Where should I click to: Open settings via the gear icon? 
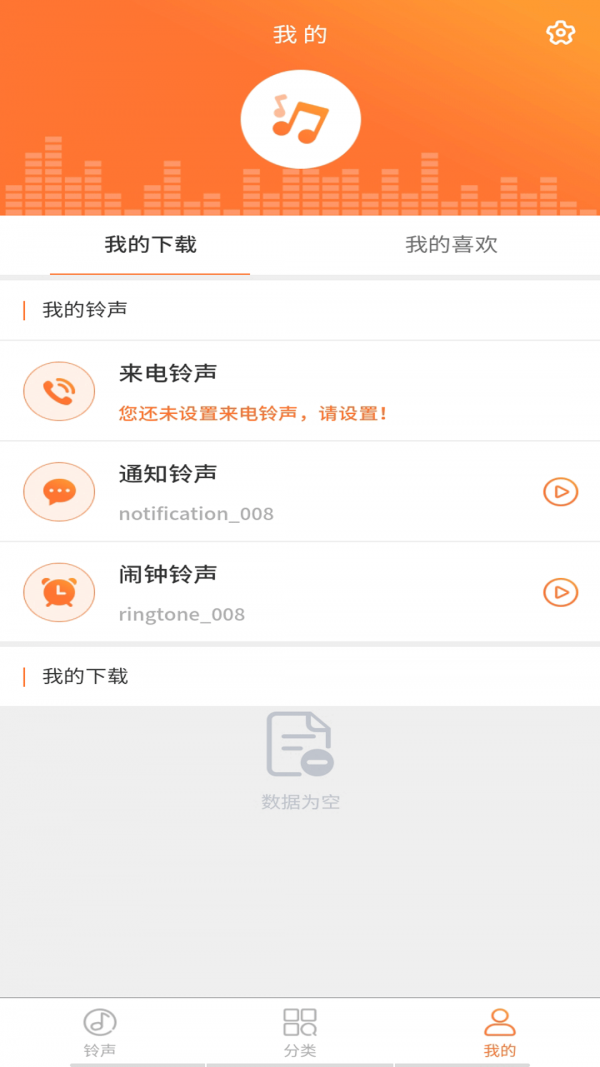pyautogui.click(x=560, y=33)
